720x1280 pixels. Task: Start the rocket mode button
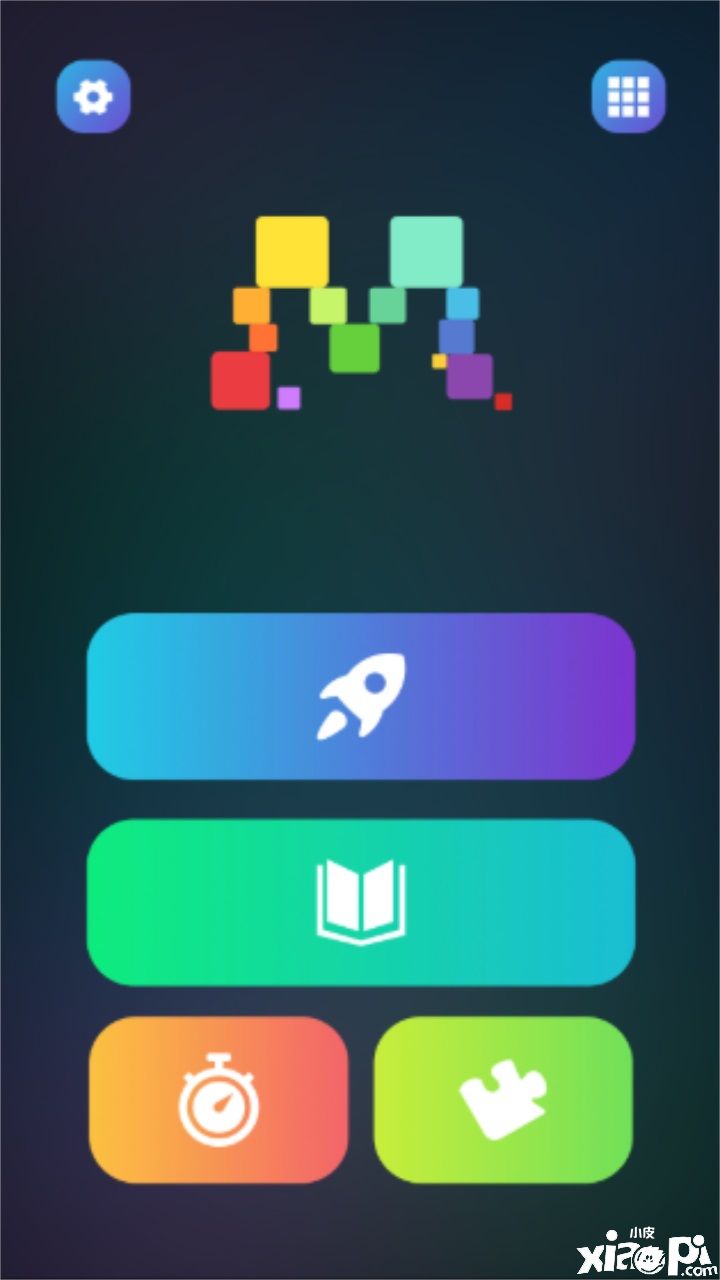pos(361,697)
